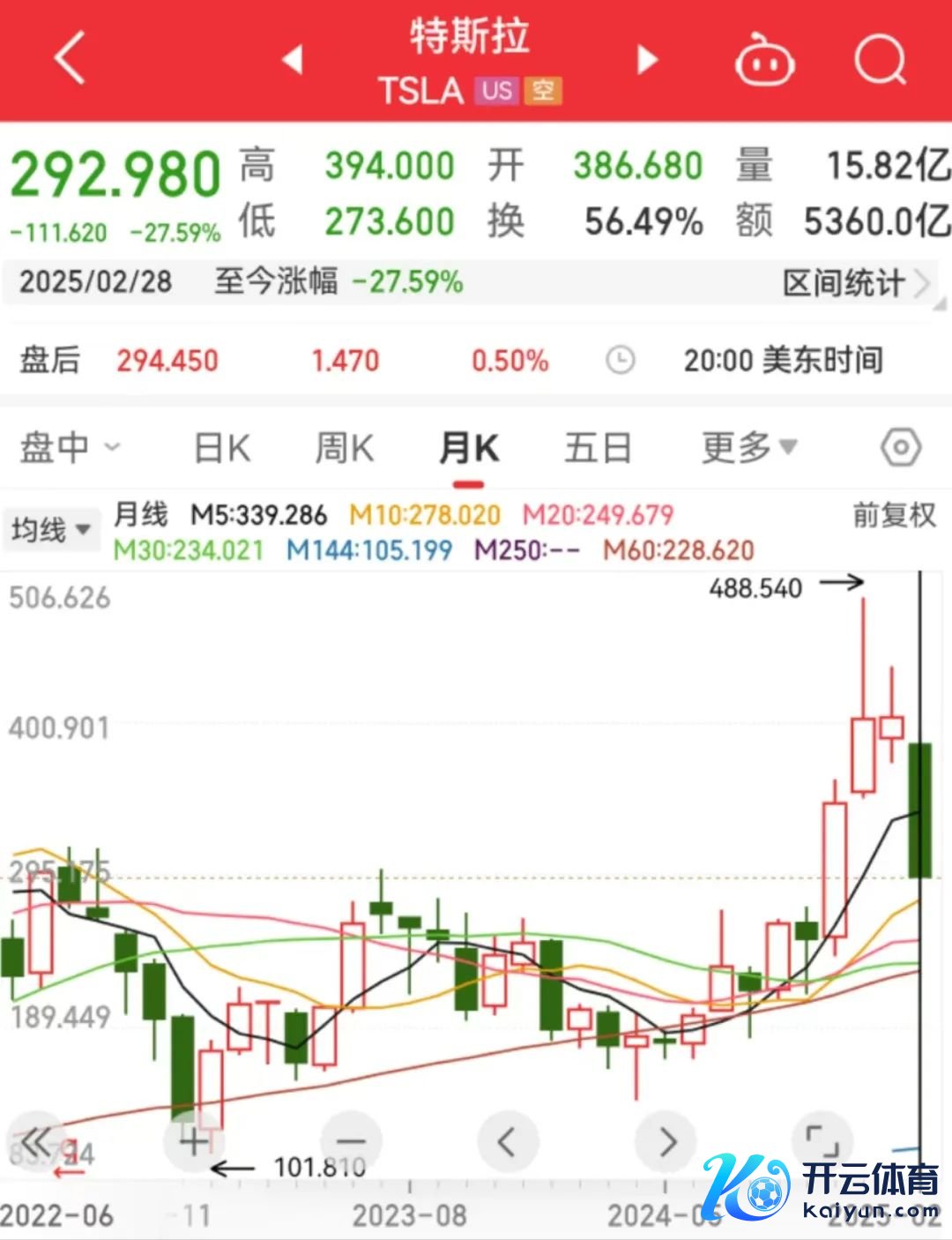952x1240 pixels.
Task: Expand the 均线 indicator dropdown
Action: [x=50, y=530]
